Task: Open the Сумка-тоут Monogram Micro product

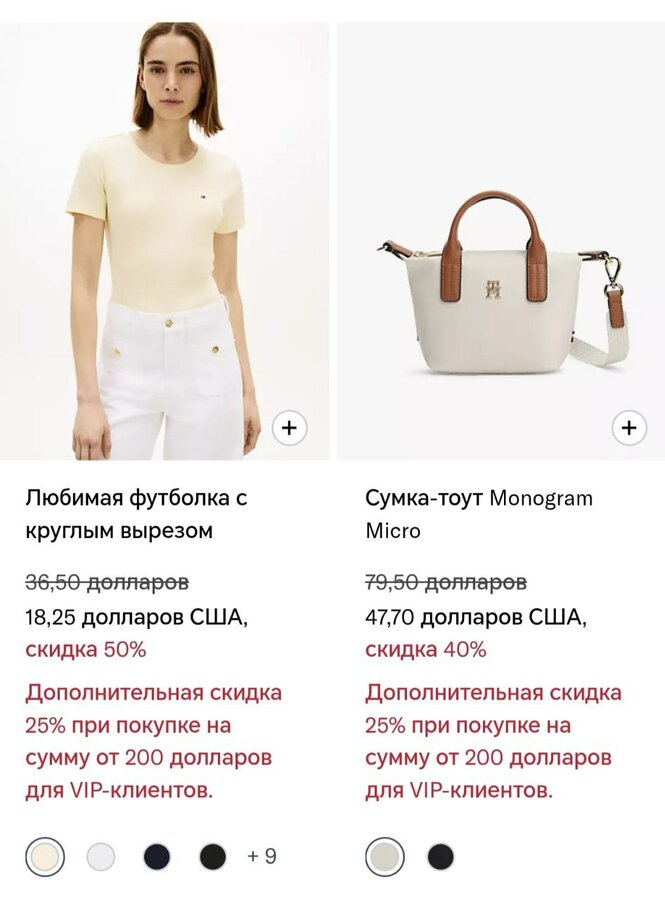Action: pyautogui.click(x=478, y=514)
